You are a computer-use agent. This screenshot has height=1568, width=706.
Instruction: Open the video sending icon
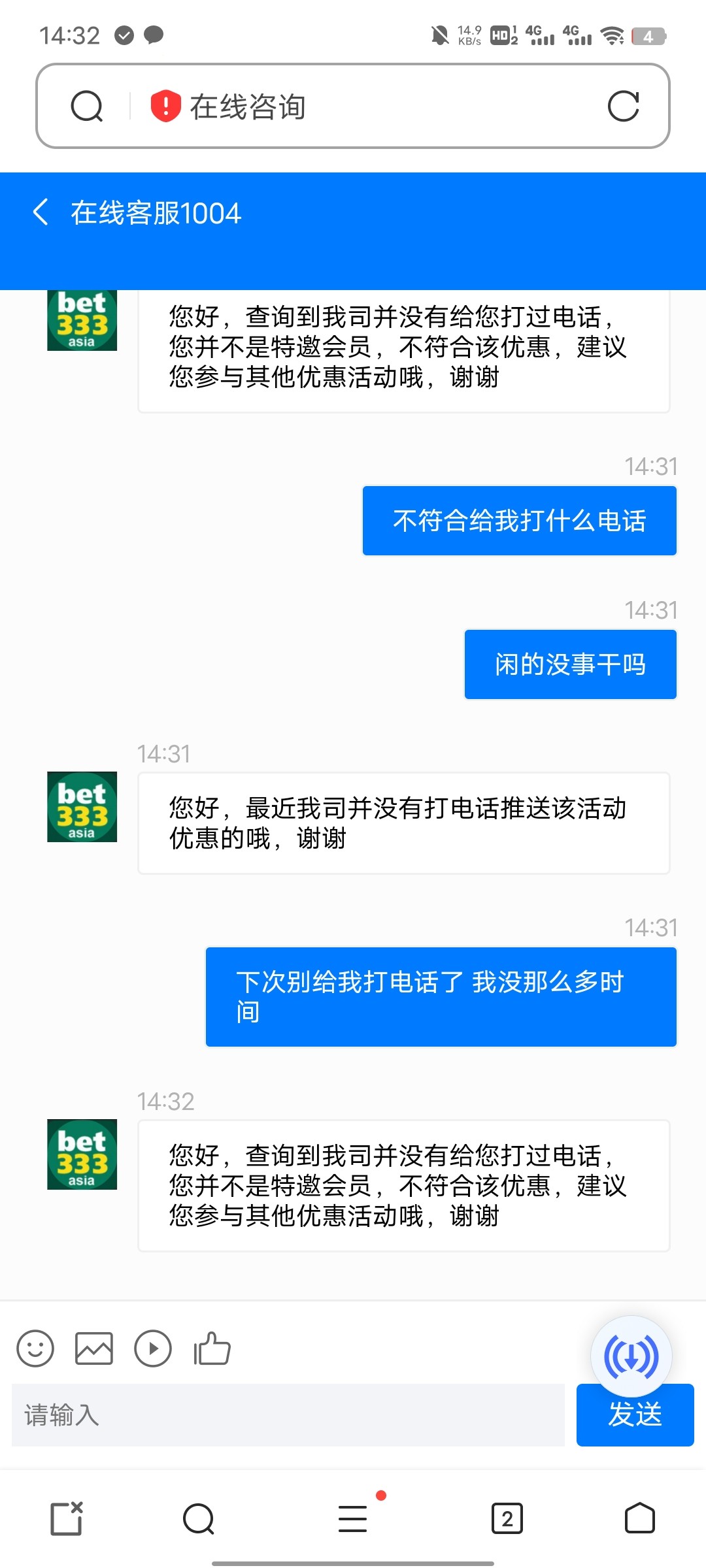tap(152, 1347)
